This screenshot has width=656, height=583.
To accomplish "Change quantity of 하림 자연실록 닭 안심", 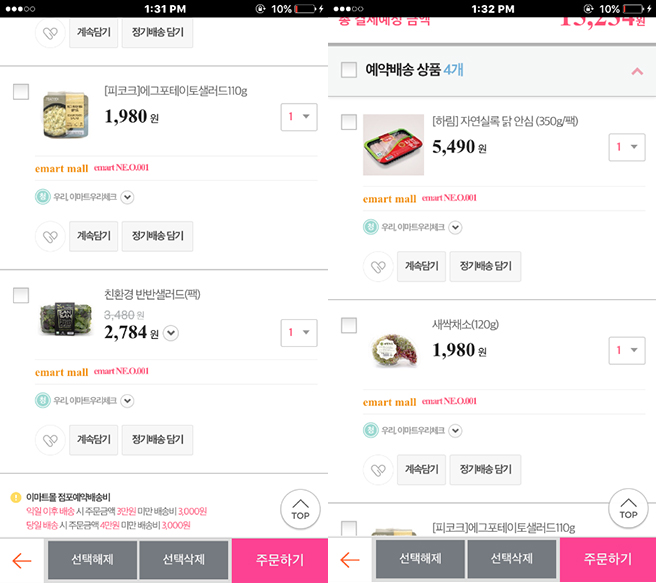I will 626,147.
